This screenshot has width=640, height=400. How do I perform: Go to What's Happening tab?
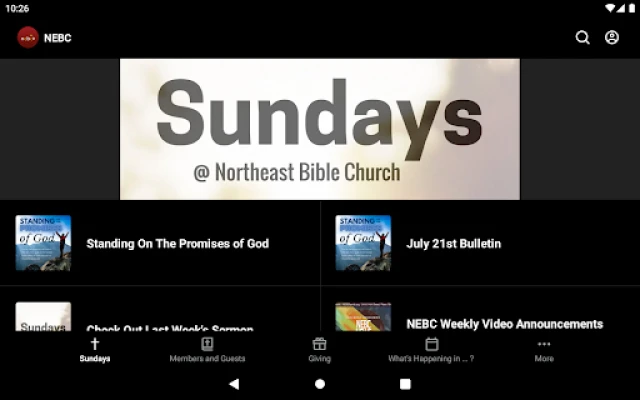(431, 349)
